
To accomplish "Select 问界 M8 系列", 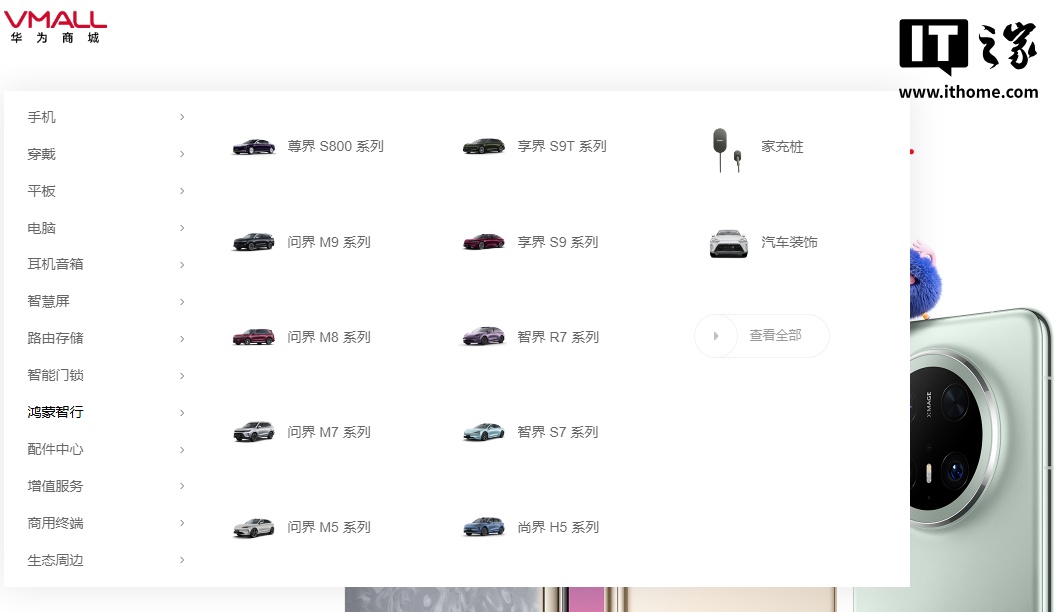I will tap(328, 337).
